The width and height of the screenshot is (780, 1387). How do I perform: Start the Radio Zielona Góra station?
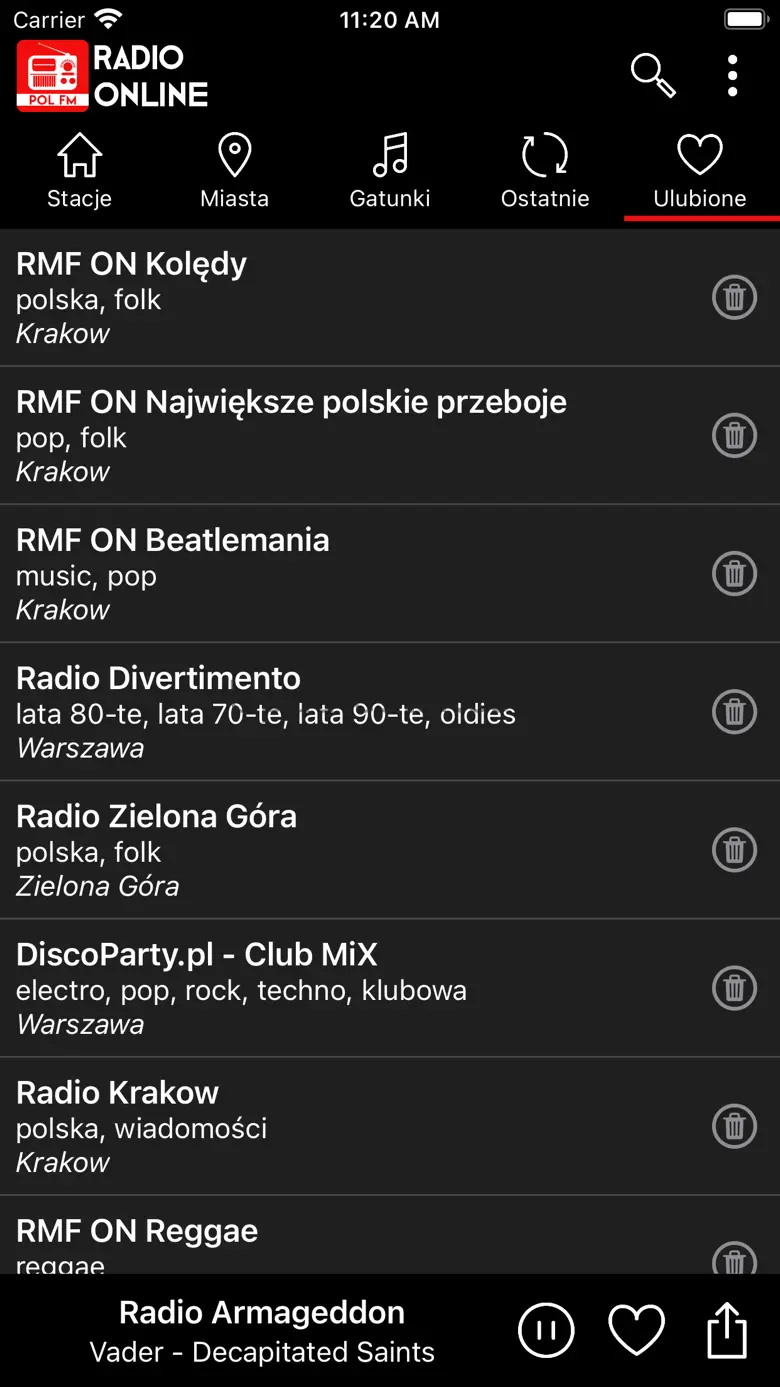[x=300, y=849]
